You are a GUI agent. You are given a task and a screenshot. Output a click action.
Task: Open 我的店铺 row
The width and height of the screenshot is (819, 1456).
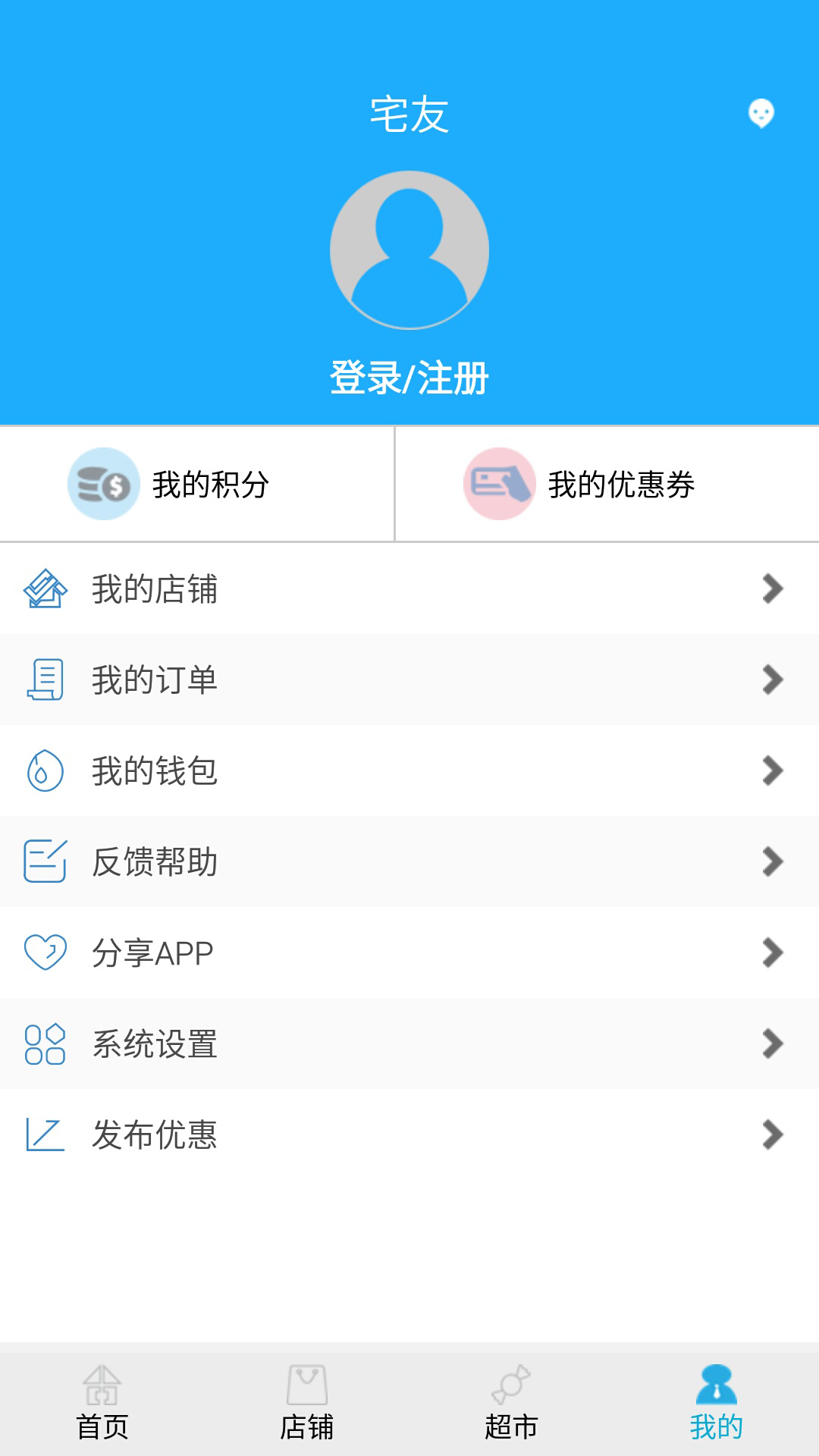coord(409,589)
